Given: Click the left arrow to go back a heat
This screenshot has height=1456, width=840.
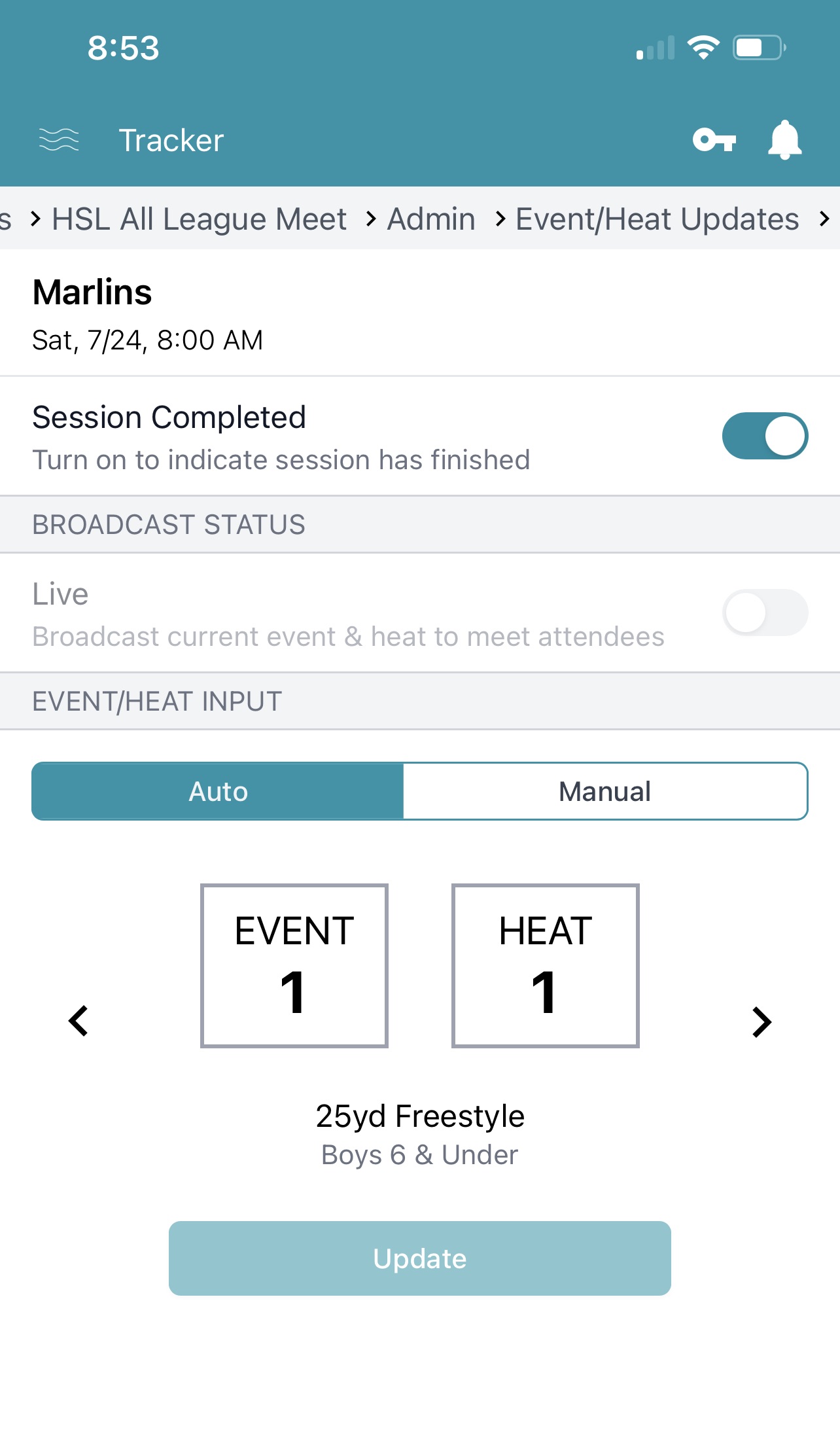Looking at the screenshot, I should 78,1020.
